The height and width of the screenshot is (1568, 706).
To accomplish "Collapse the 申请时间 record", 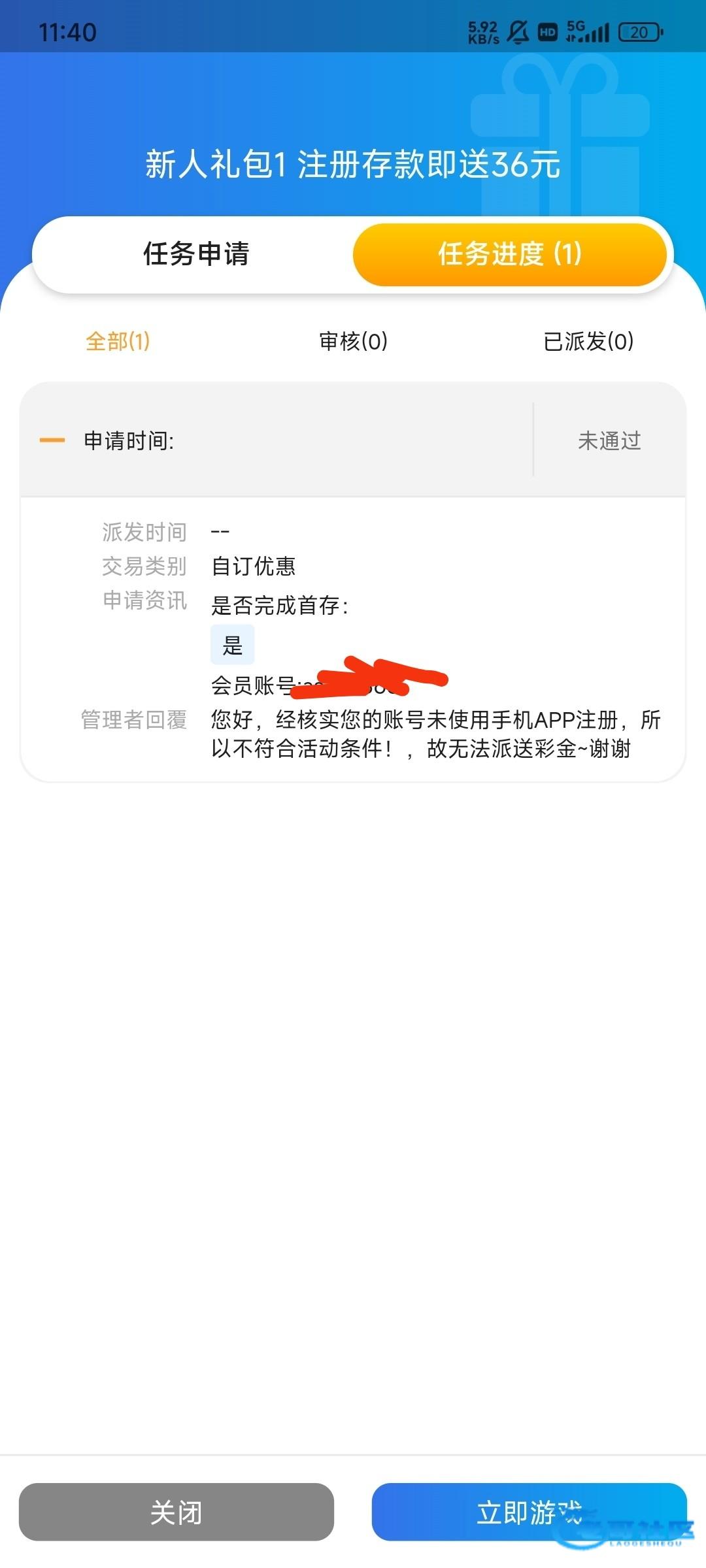I will coord(52,440).
